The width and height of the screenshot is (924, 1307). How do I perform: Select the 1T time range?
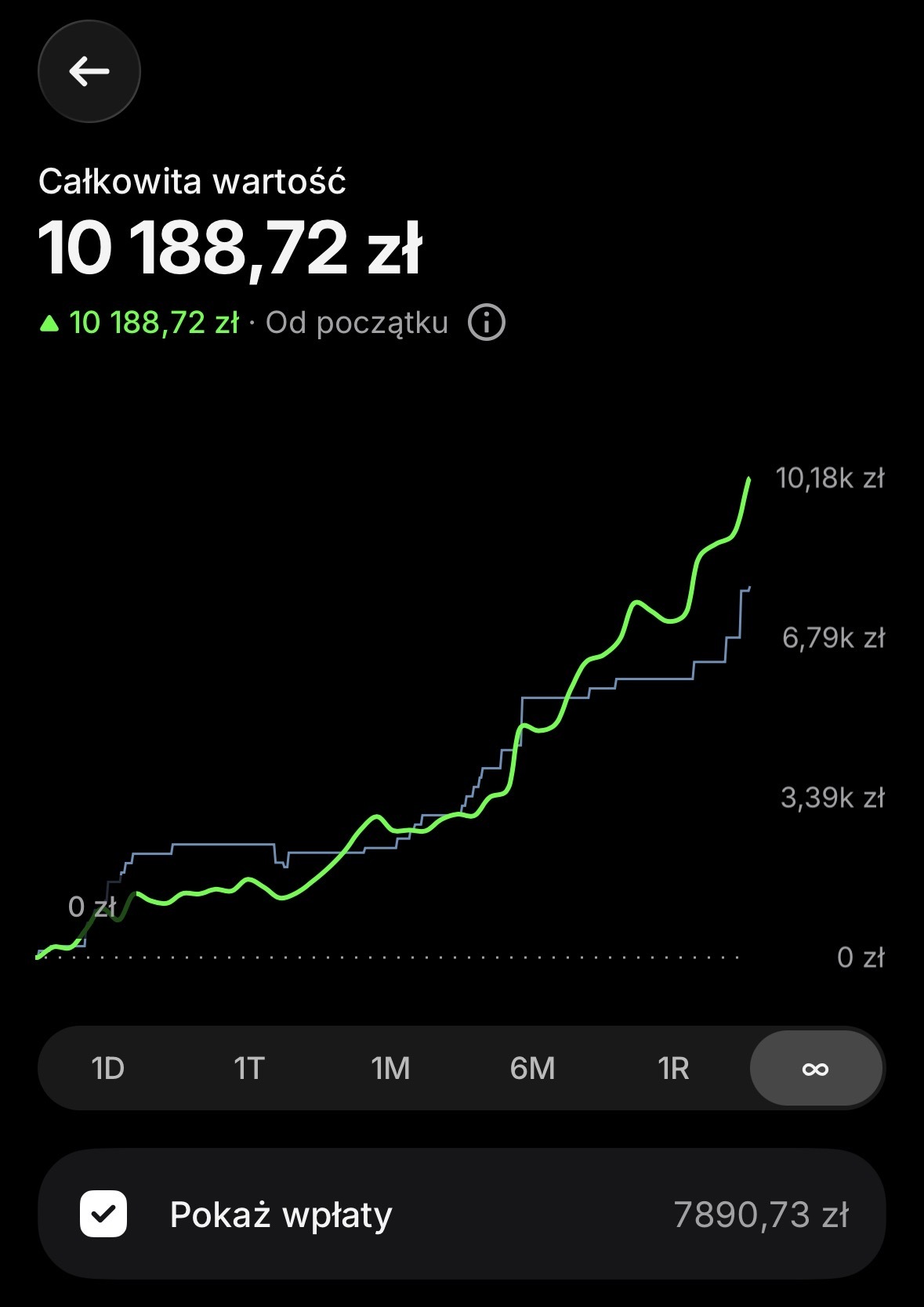(249, 1068)
